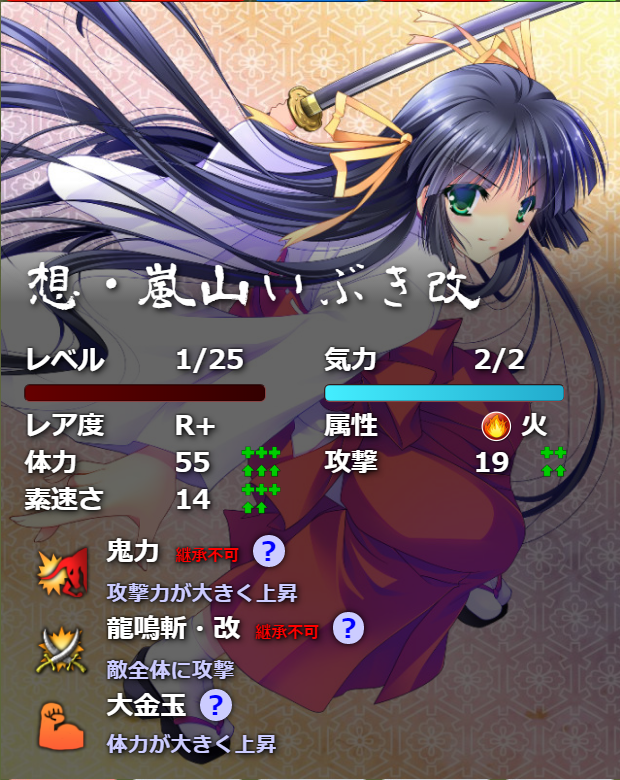The image size is (620, 780).
Task: Open the help icon next to 大金玉
Action: [216, 705]
